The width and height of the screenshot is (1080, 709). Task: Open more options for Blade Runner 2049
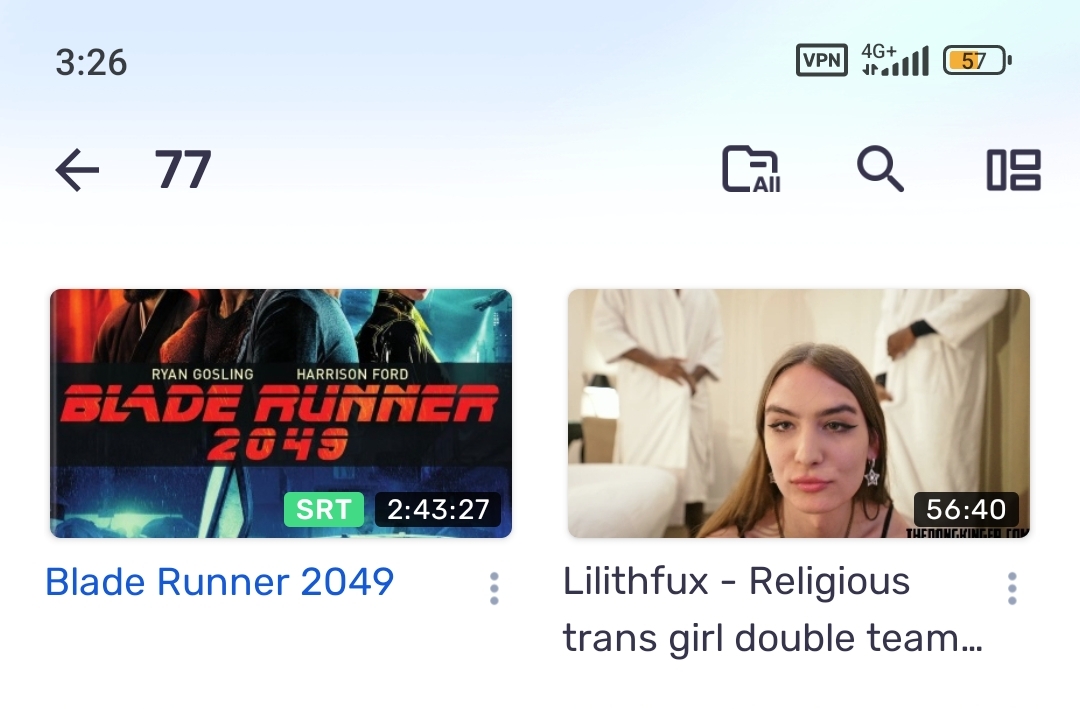[x=494, y=588]
